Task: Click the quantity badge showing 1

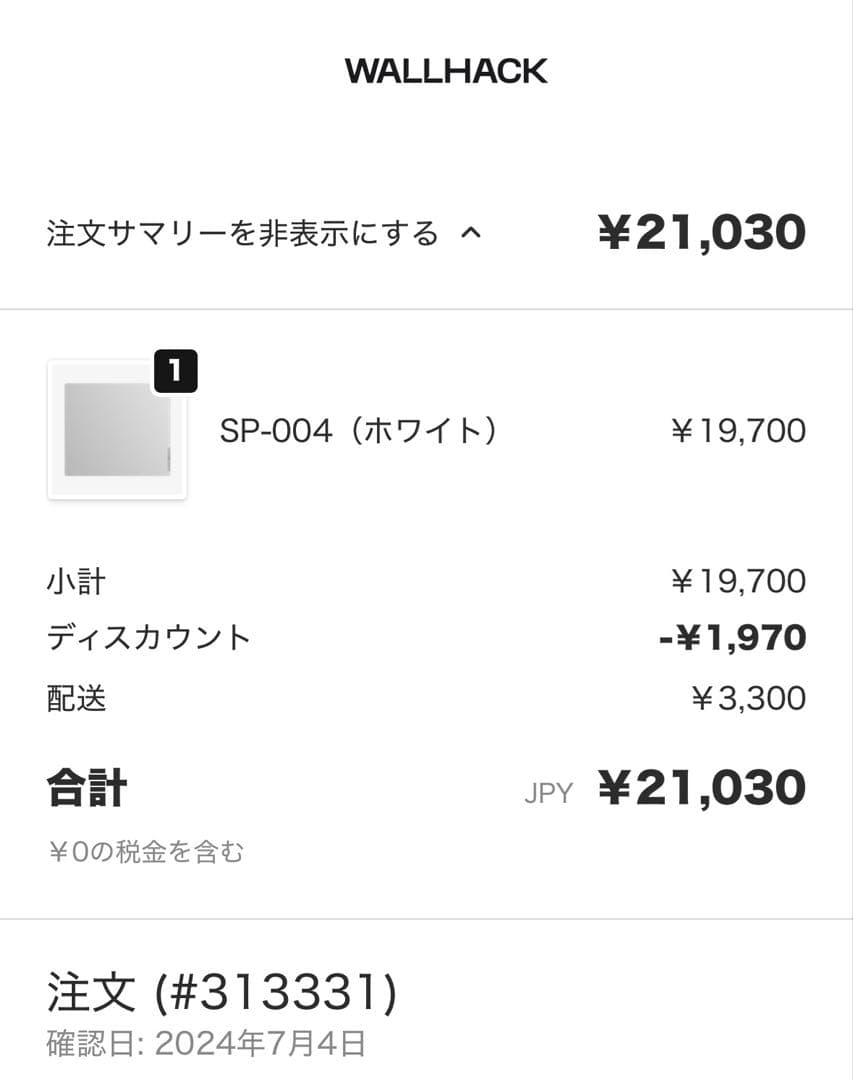Action: pyautogui.click(x=174, y=370)
